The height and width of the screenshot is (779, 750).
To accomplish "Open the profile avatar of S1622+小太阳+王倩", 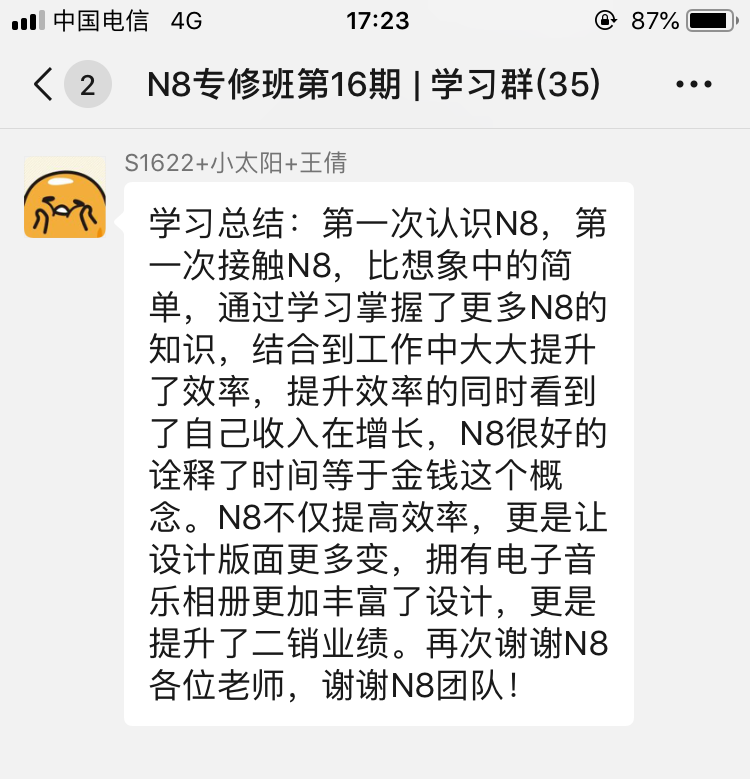I will coord(65,197).
